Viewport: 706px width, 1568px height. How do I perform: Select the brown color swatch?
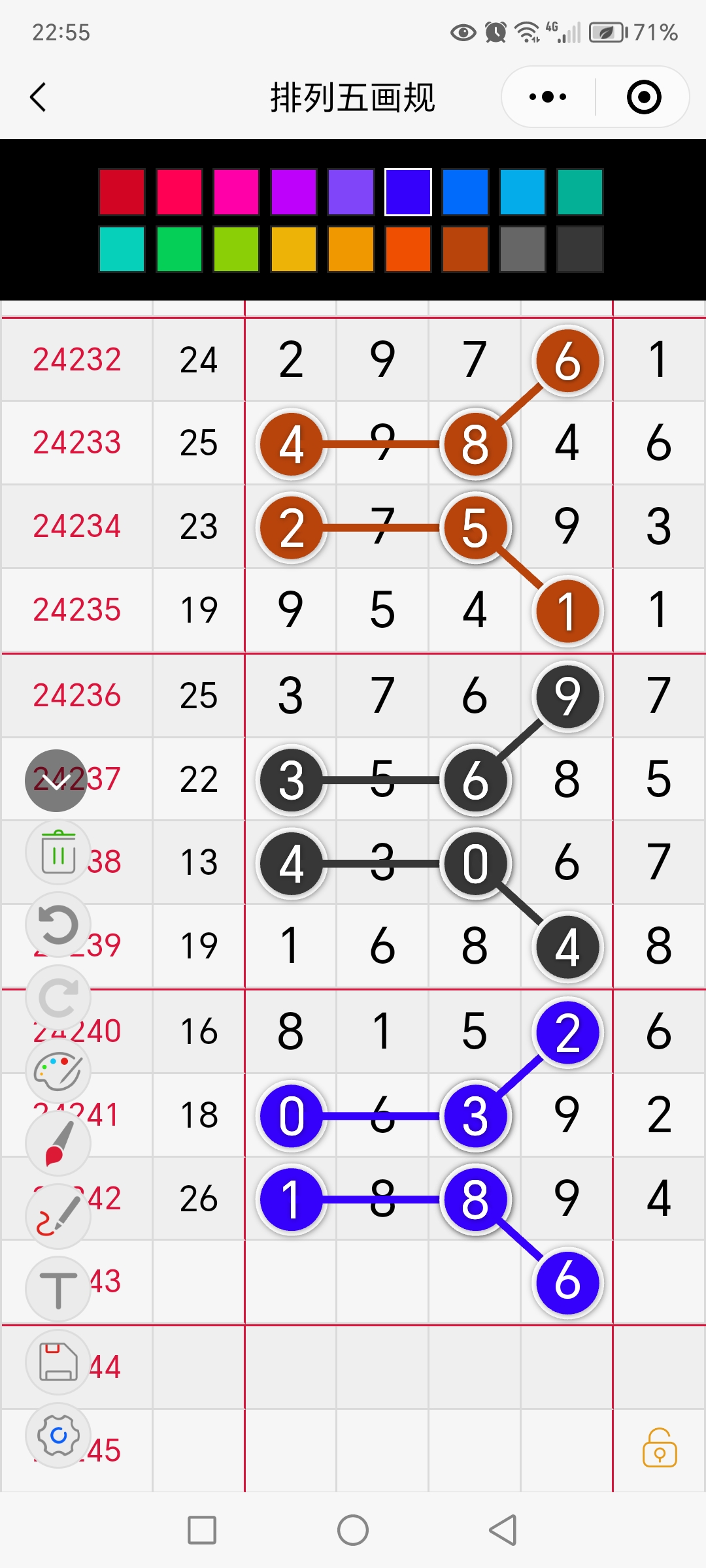pos(465,249)
